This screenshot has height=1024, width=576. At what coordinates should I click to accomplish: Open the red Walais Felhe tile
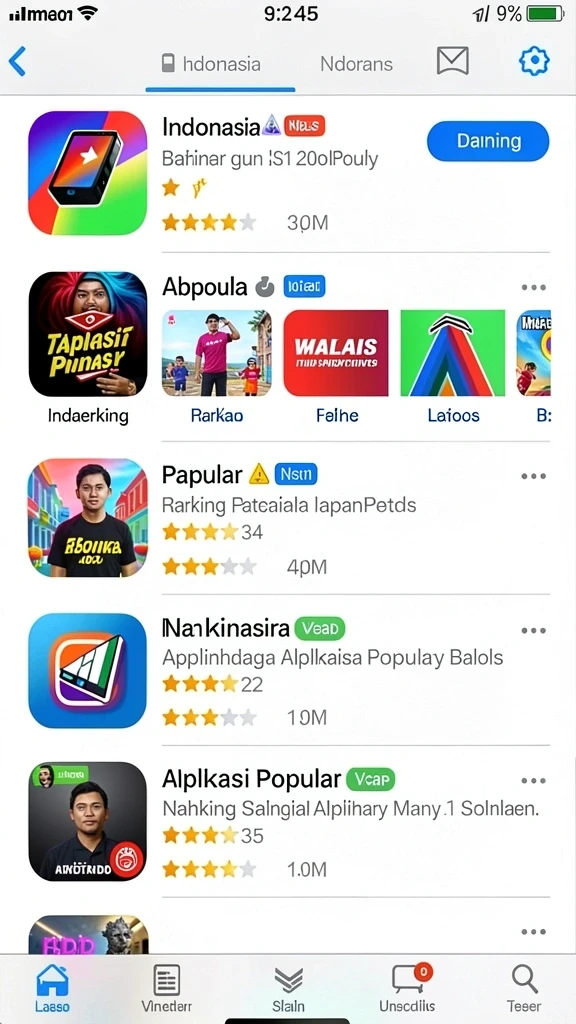(x=336, y=366)
